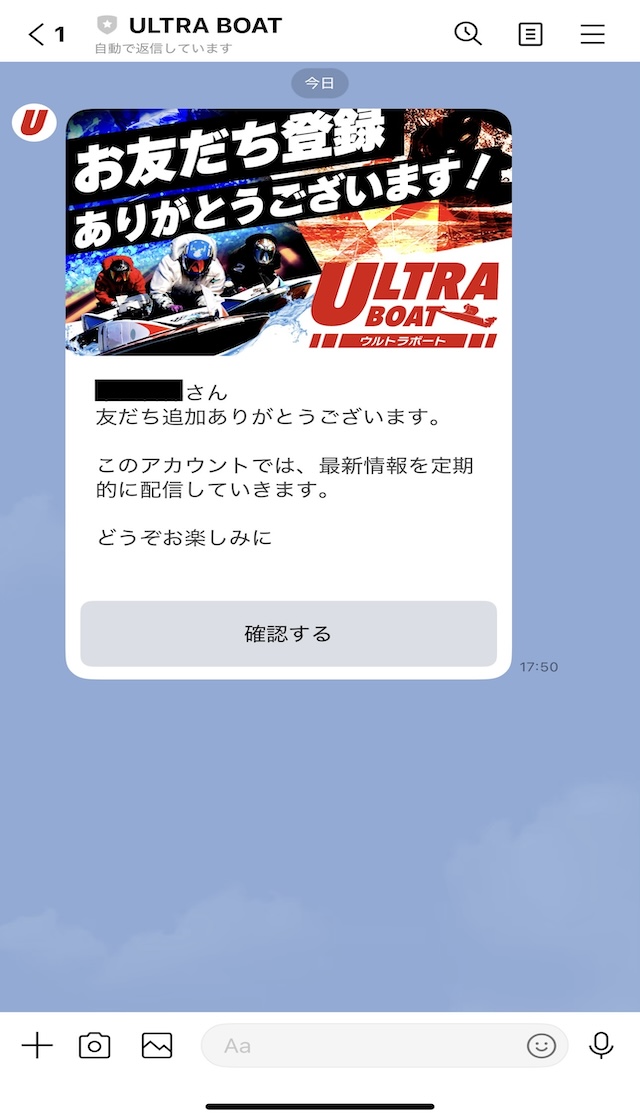The image size is (640, 1120).
Task: Open the photo gallery icon
Action: 157,1046
